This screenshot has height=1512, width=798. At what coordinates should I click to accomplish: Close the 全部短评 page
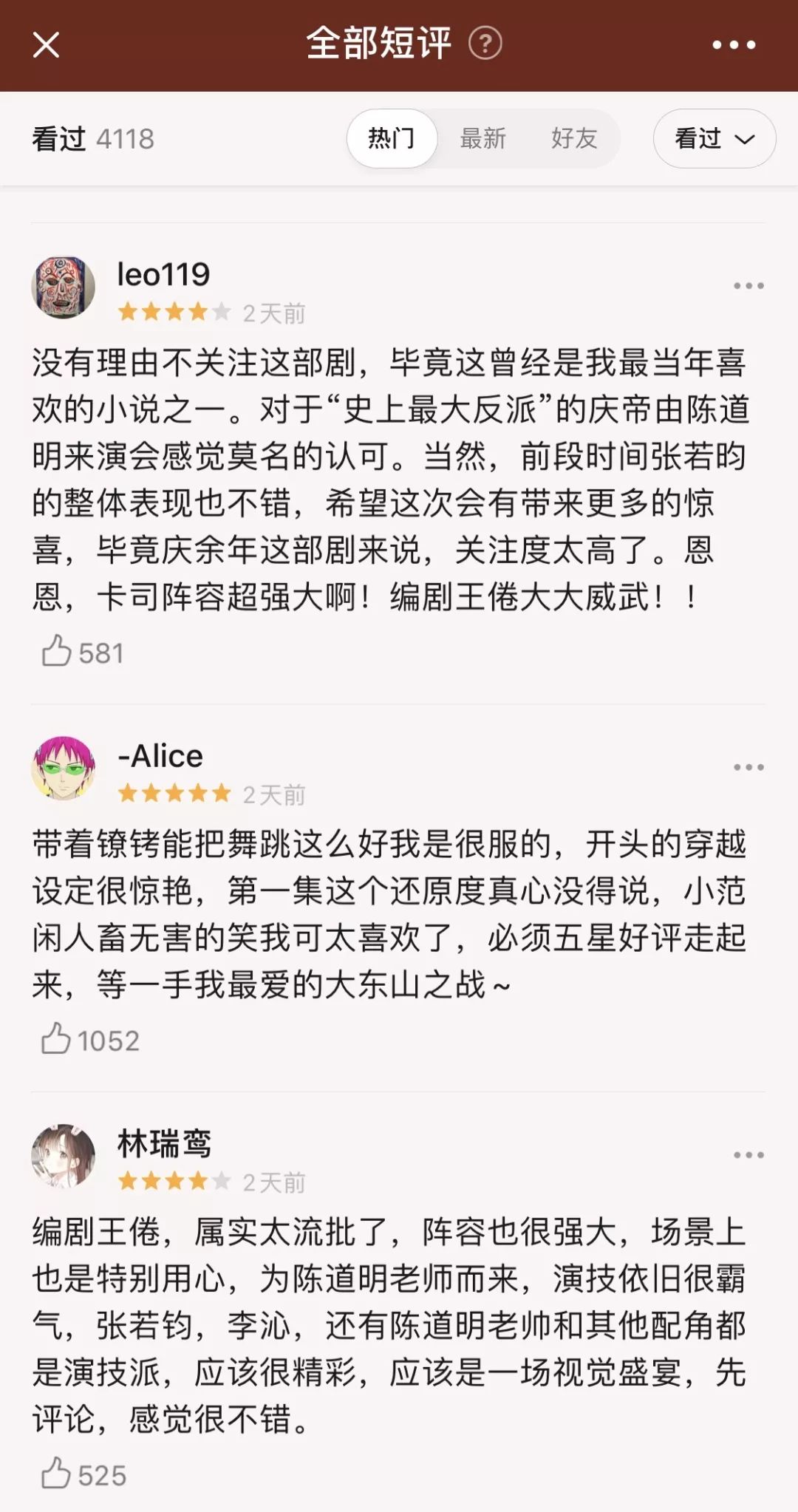point(46,45)
